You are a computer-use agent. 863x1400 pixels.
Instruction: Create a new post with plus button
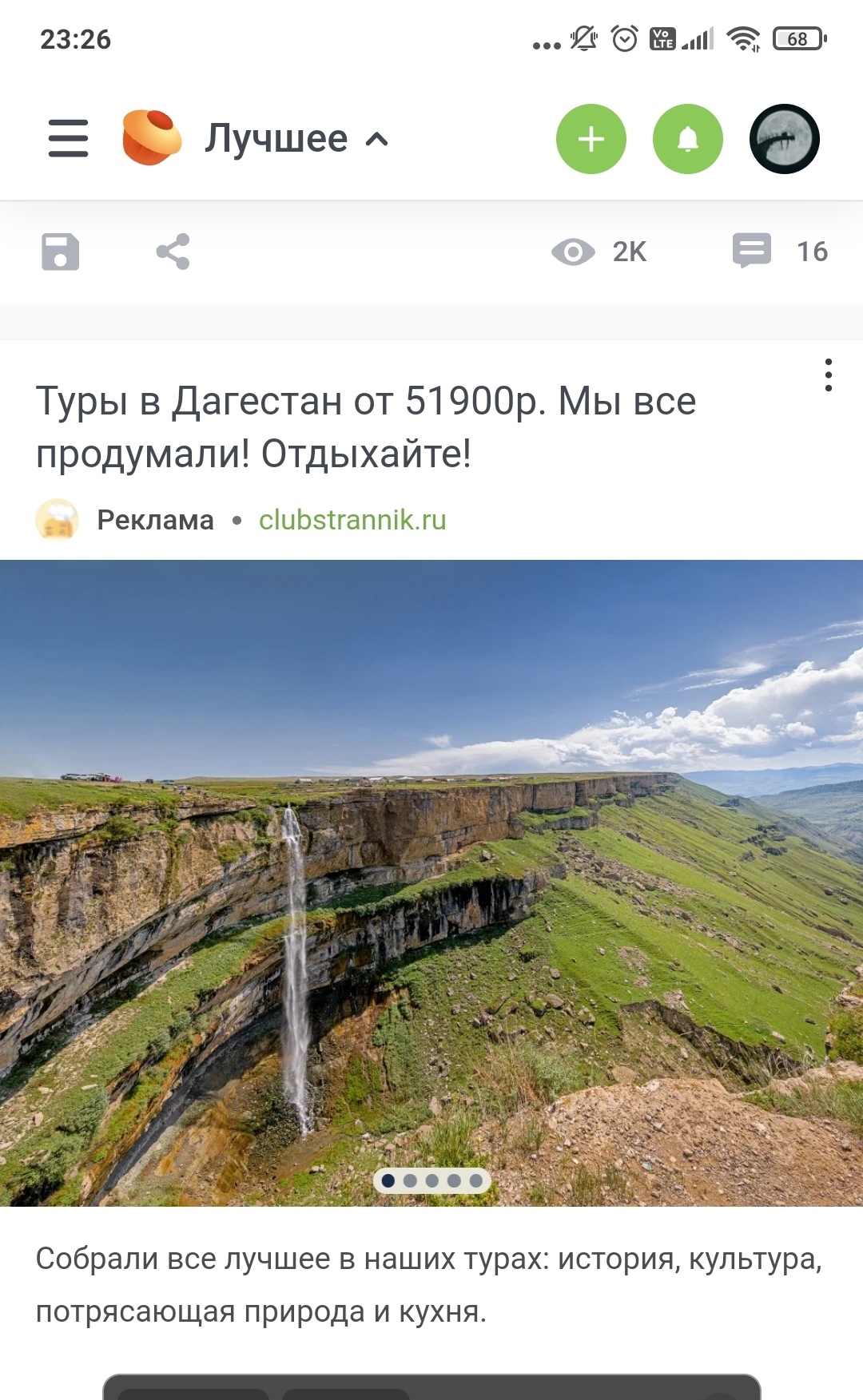click(x=591, y=139)
